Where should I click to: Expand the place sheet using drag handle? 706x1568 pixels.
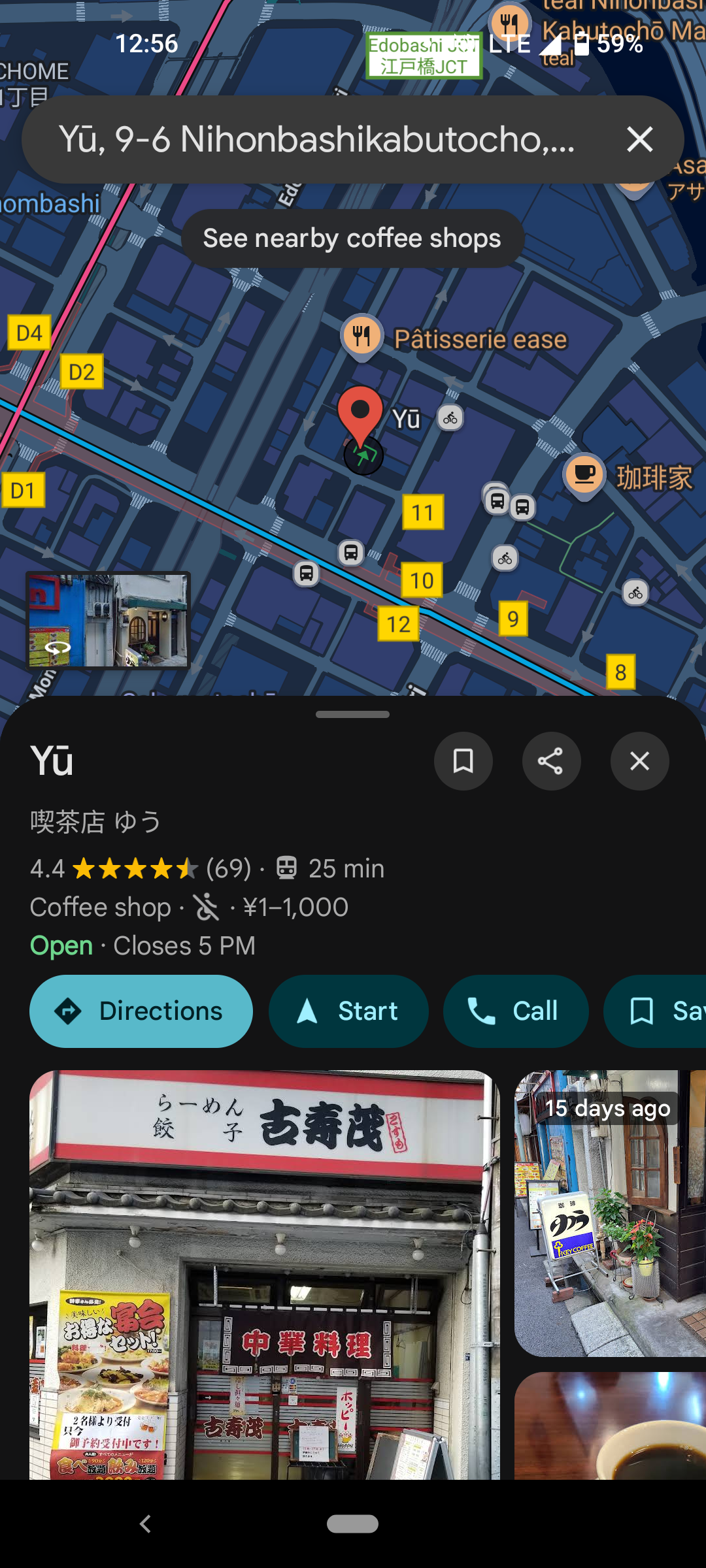352,714
